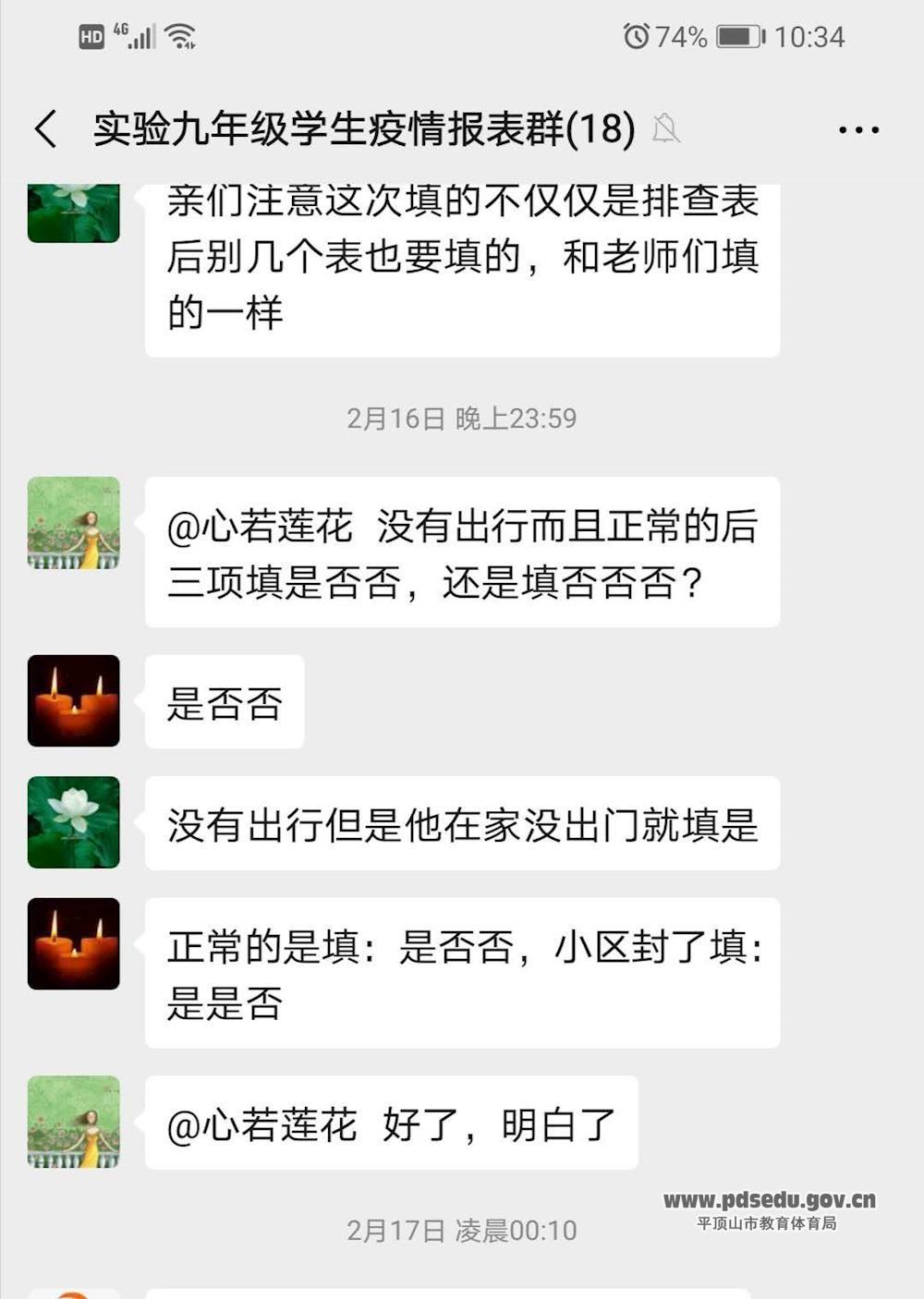The width and height of the screenshot is (924, 1299).
Task: Go back from the group chat
Action: click(x=46, y=128)
